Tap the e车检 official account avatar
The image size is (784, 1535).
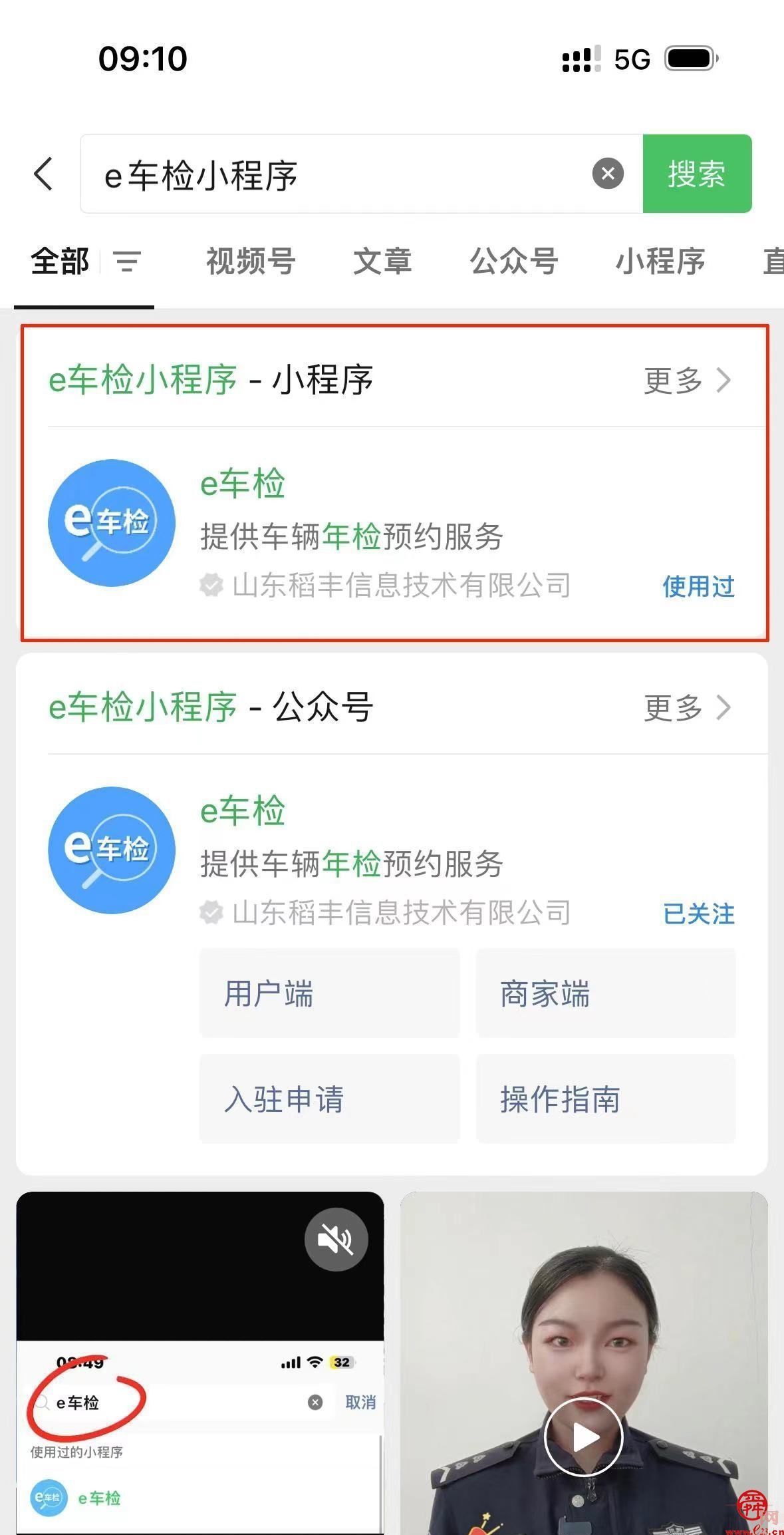110,850
